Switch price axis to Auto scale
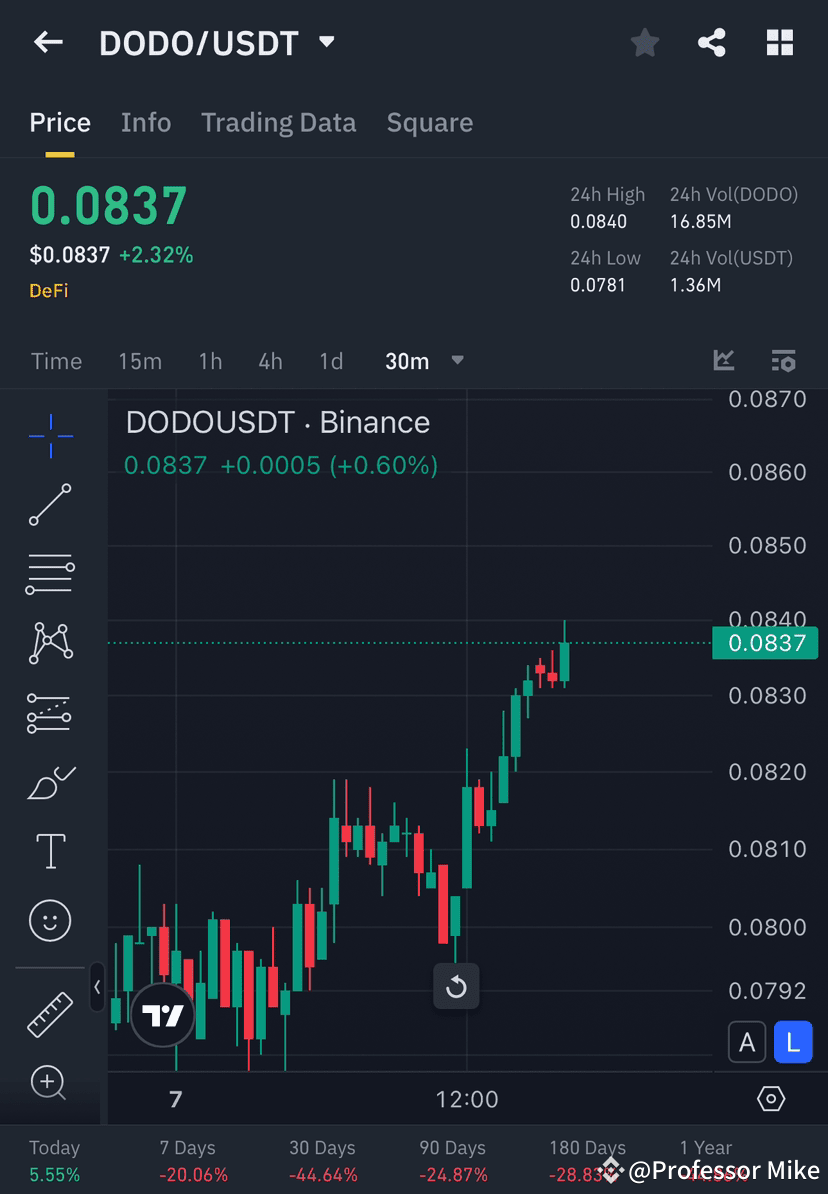 tap(747, 1041)
